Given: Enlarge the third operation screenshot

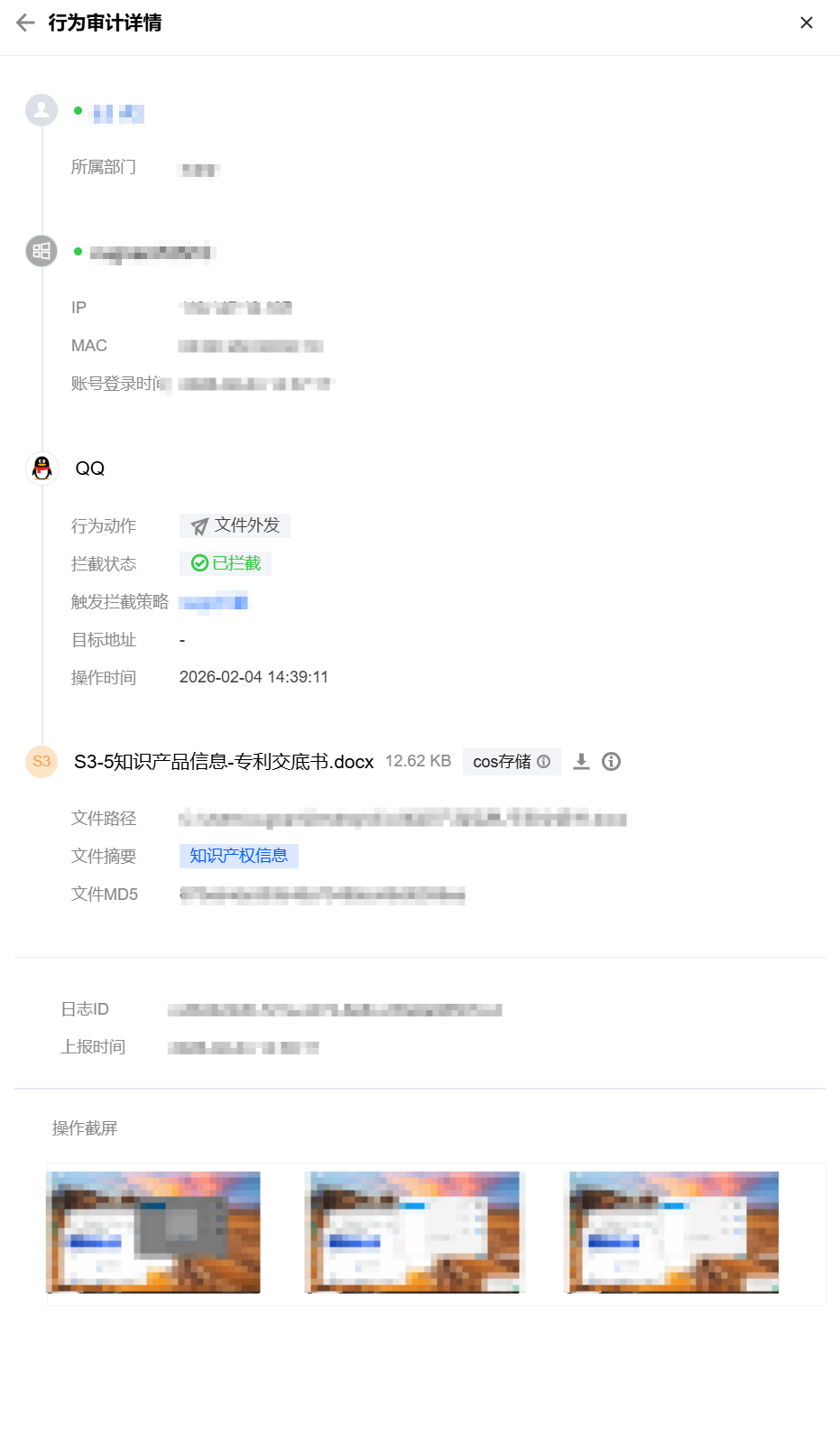Looking at the screenshot, I should point(671,1231).
